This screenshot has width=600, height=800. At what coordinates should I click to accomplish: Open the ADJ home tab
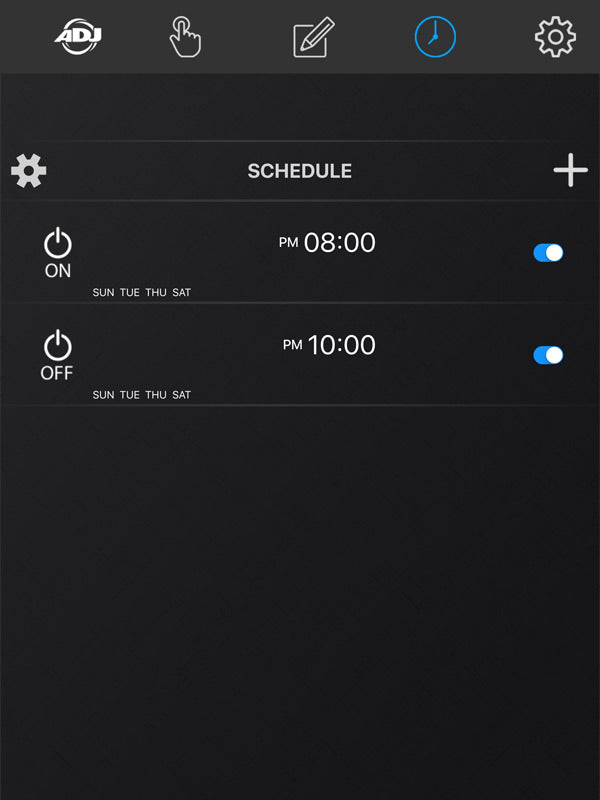[x=79, y=37]
